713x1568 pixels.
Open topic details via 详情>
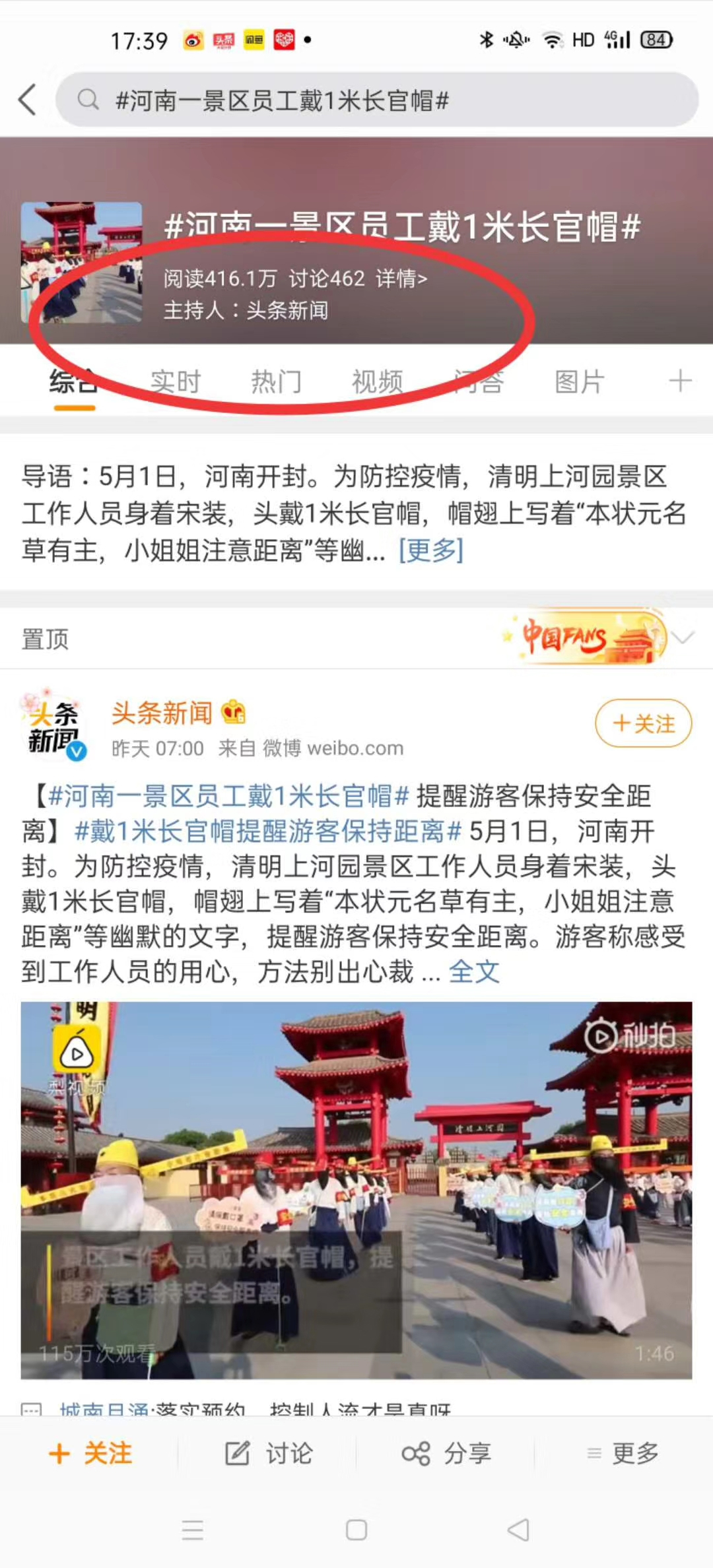(x=401, y=279)
